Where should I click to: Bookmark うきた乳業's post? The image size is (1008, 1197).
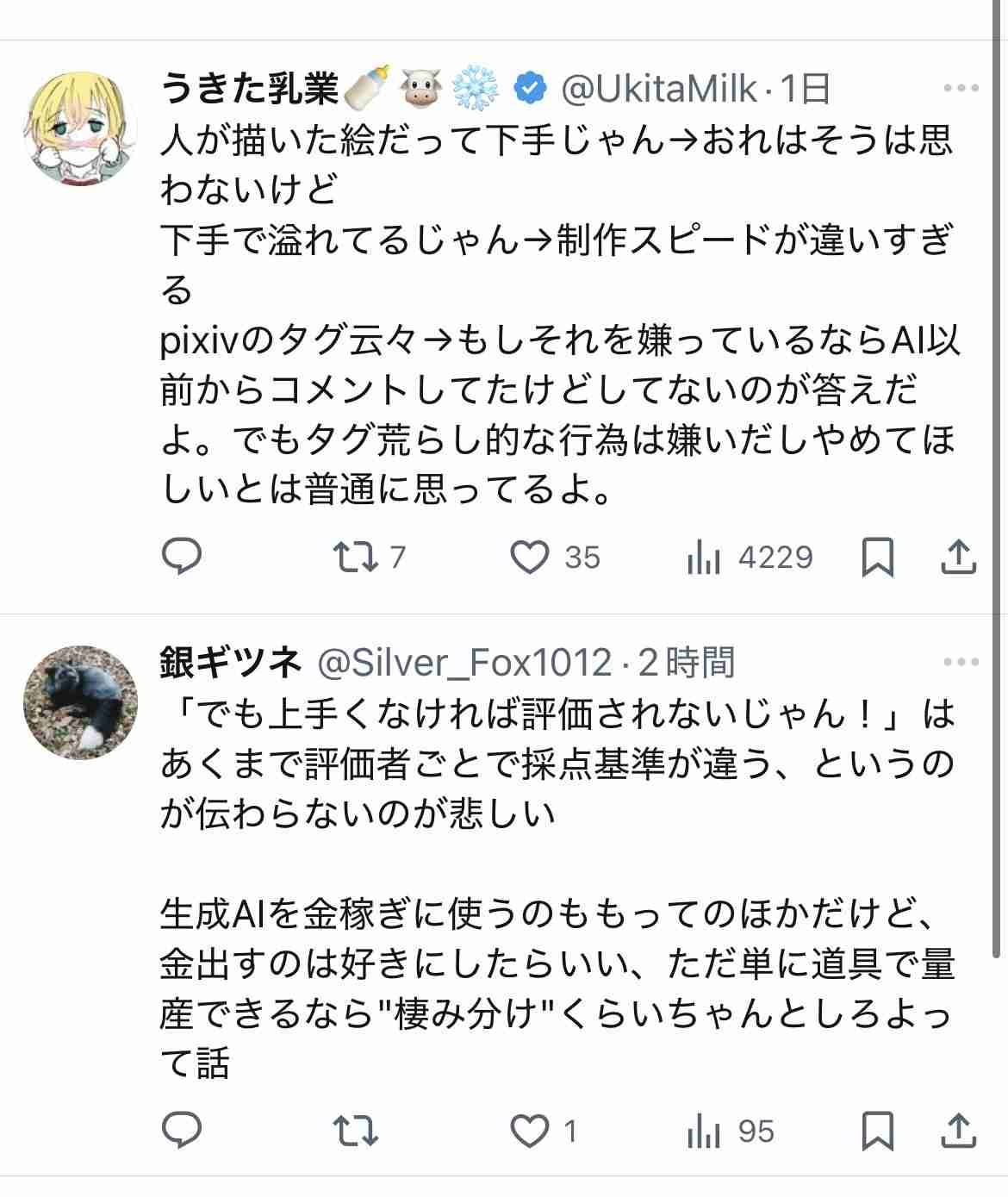877,558
